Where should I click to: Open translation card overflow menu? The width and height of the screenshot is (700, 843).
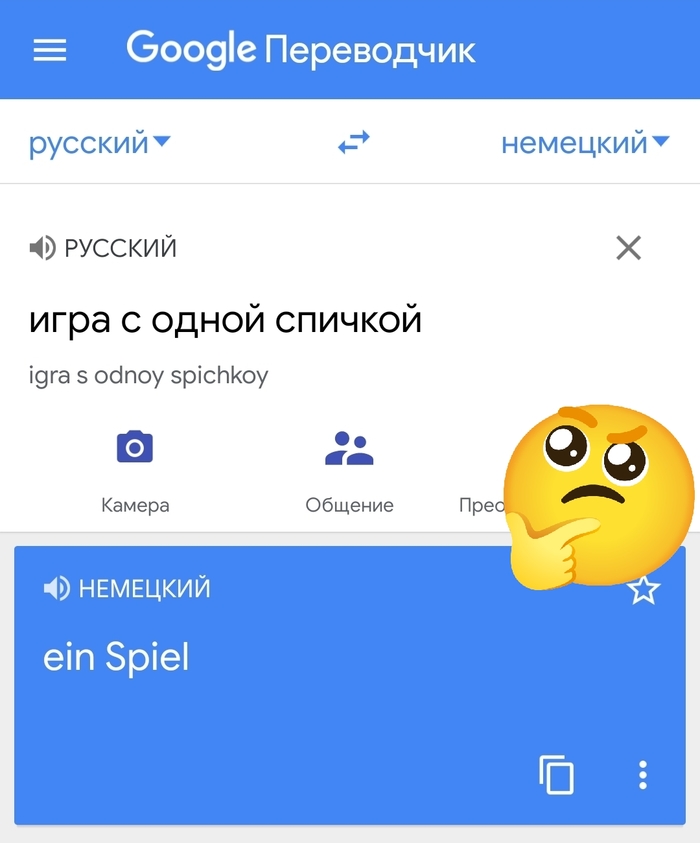[643, 775]
